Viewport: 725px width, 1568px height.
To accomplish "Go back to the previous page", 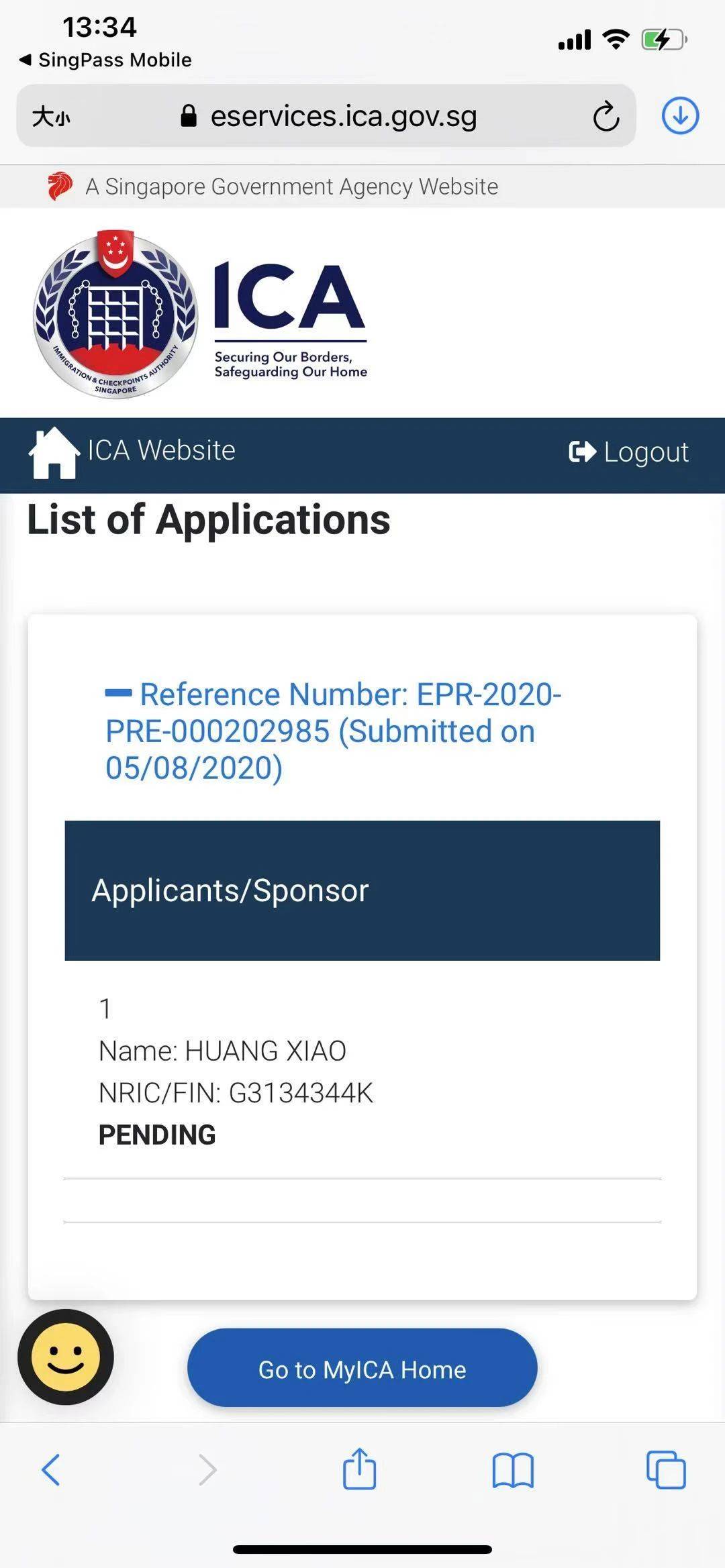I will tap(51, 1469).
